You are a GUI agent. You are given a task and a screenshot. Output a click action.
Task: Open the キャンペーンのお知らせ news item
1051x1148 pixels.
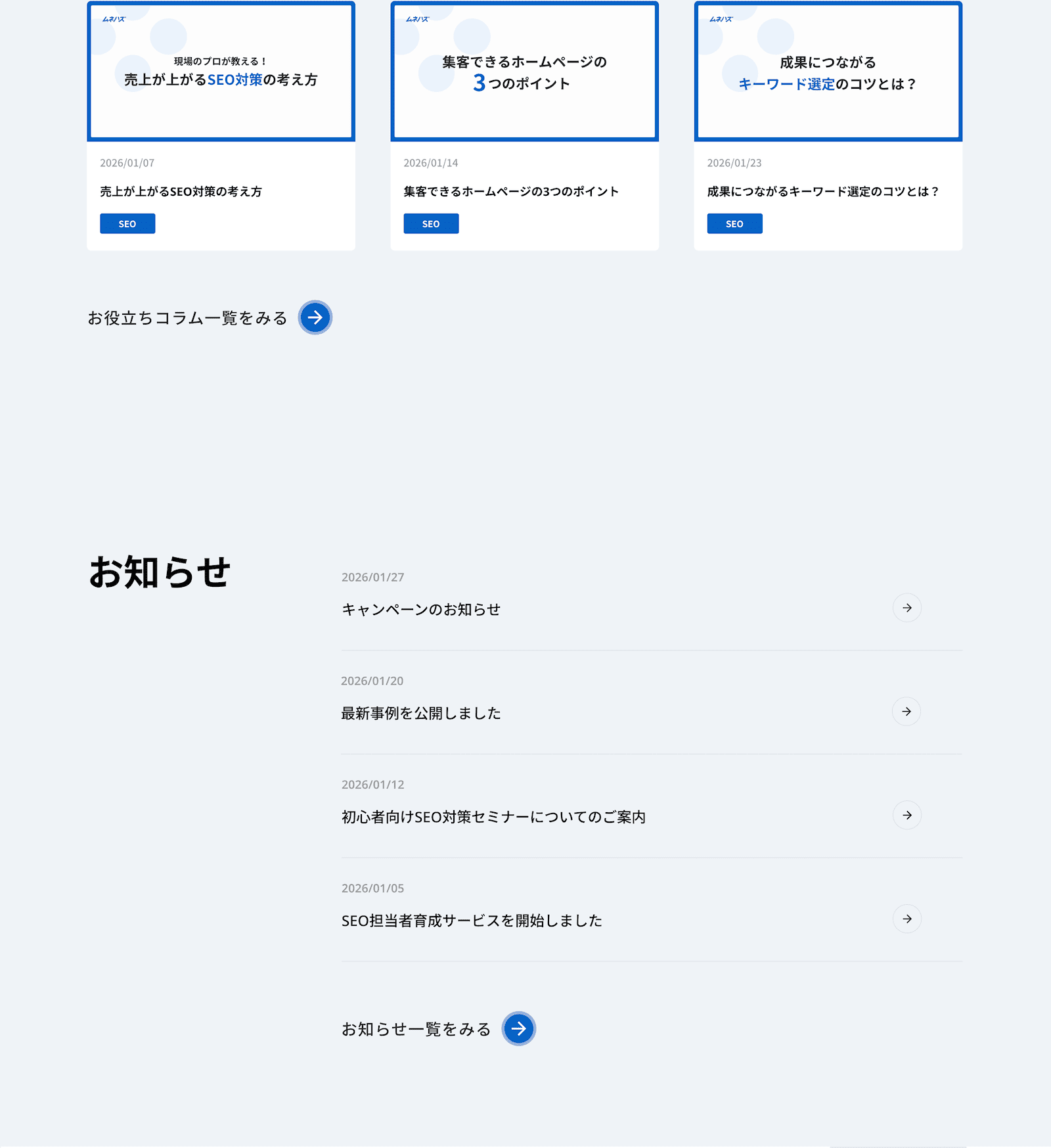coord(421,609)
